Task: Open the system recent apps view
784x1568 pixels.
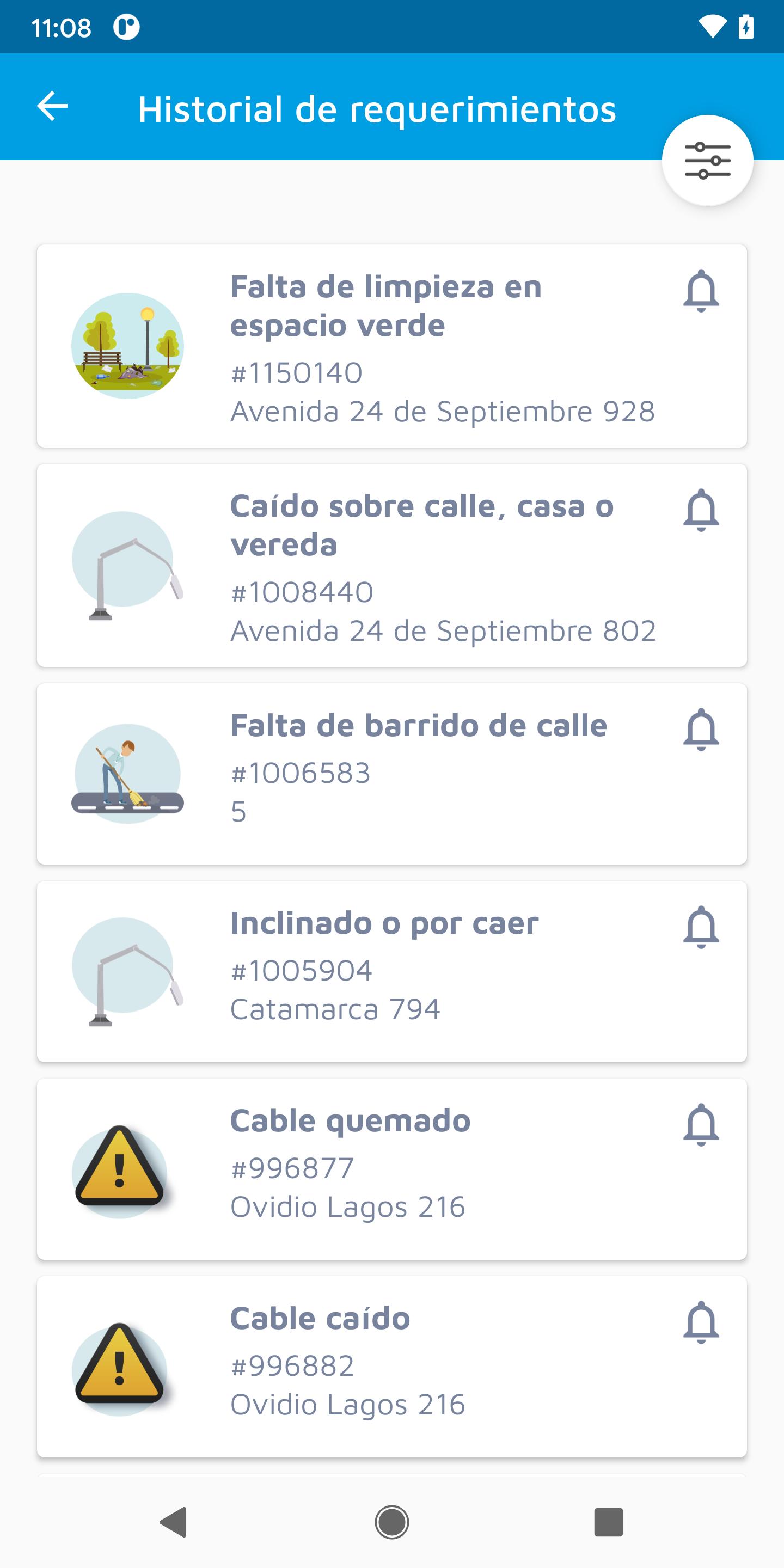Action: [609, 1522]
